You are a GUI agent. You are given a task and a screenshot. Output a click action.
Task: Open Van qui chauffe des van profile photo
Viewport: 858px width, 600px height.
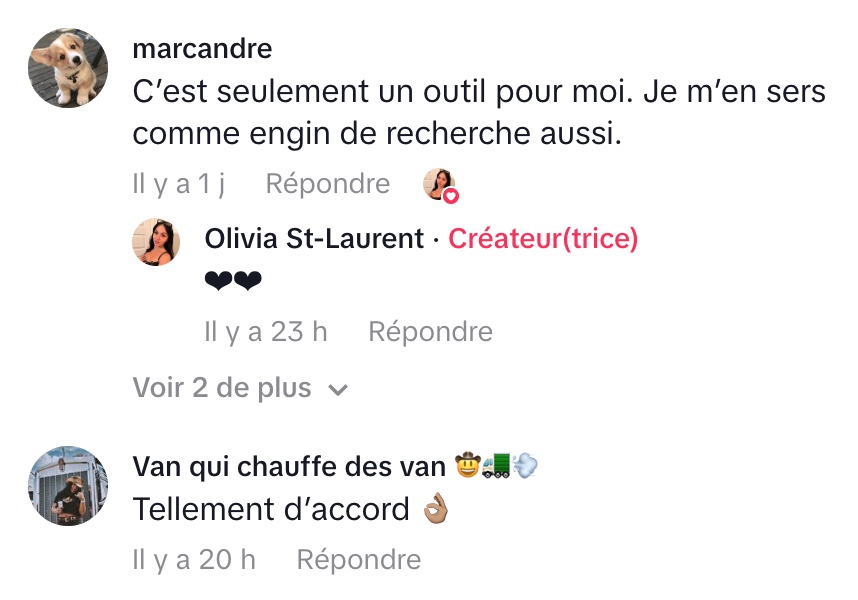coord(68,485)
